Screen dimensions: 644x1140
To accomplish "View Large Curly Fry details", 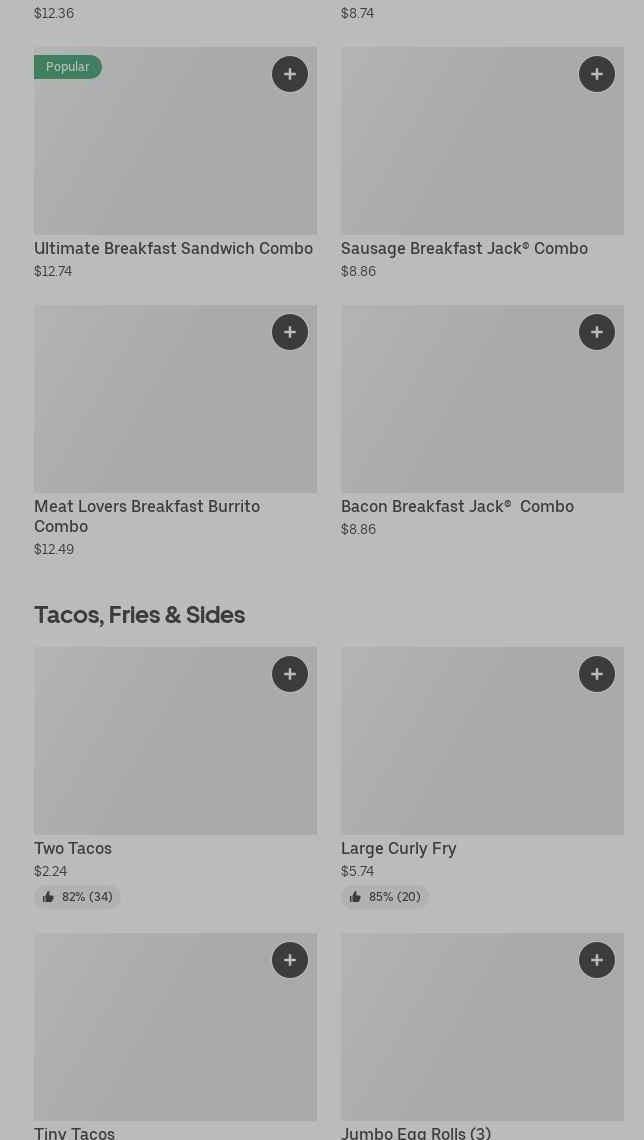I will click(398, 848).
